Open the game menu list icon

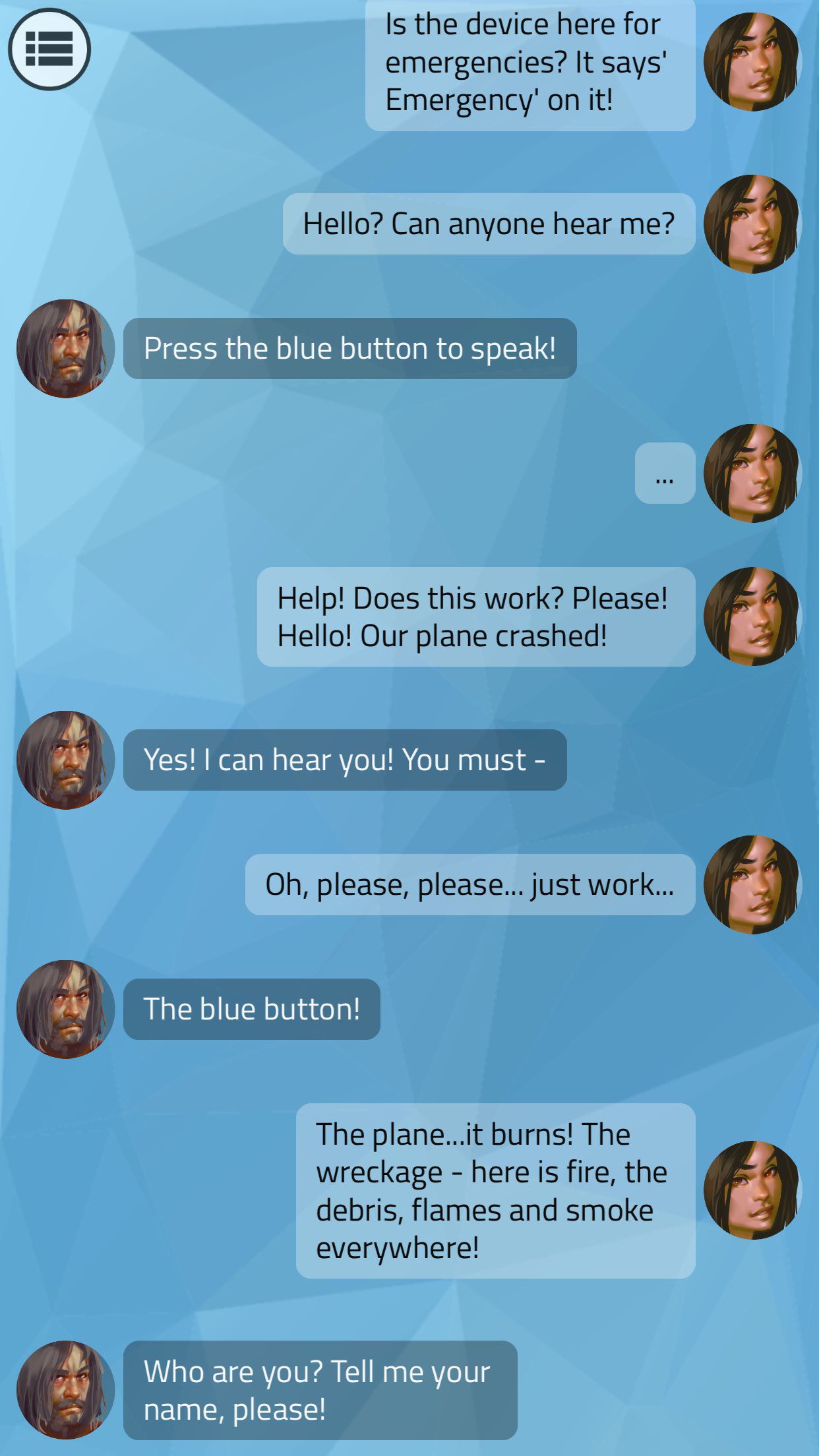tap(49, 49)
